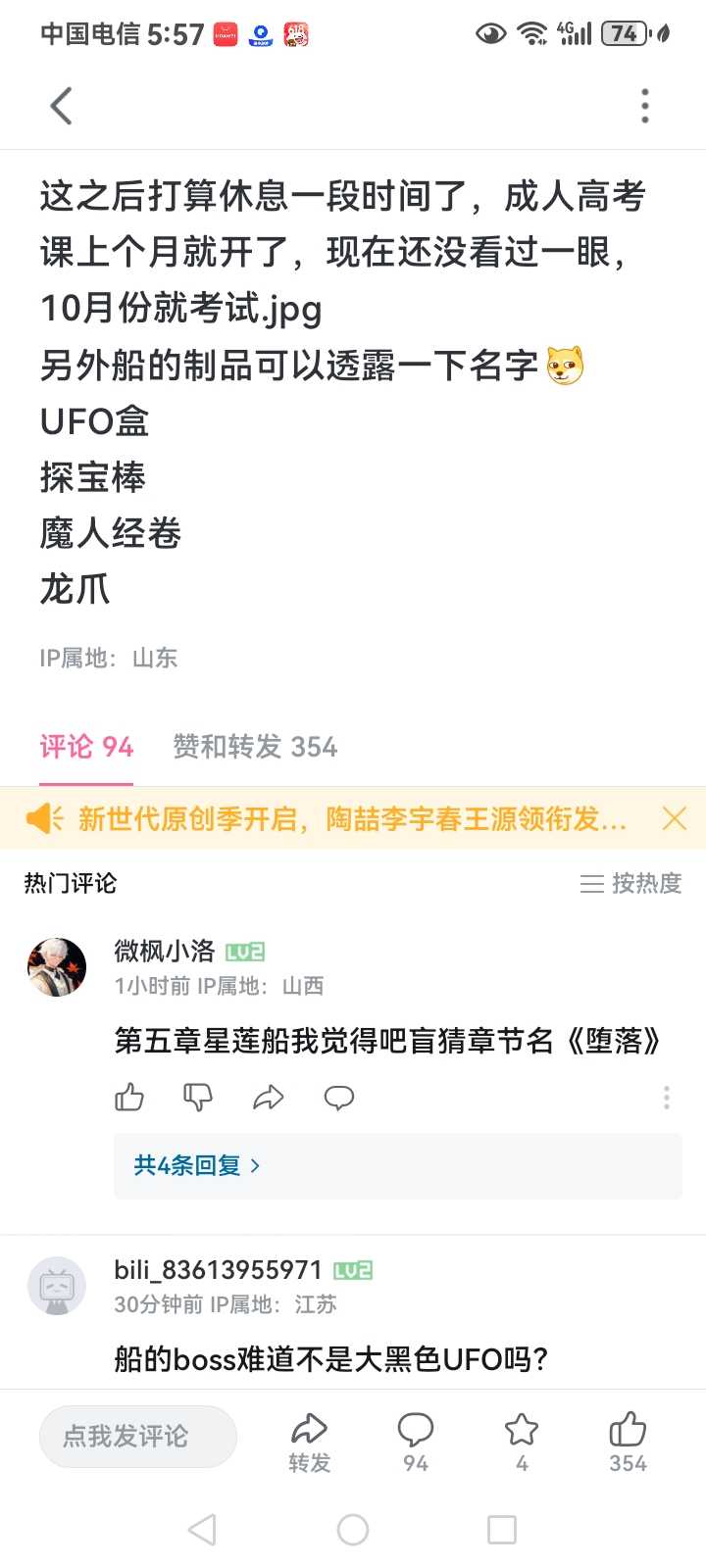Add this post to favorites with star
This screenshot has height=1568, width=706.
click(522, 1443)
